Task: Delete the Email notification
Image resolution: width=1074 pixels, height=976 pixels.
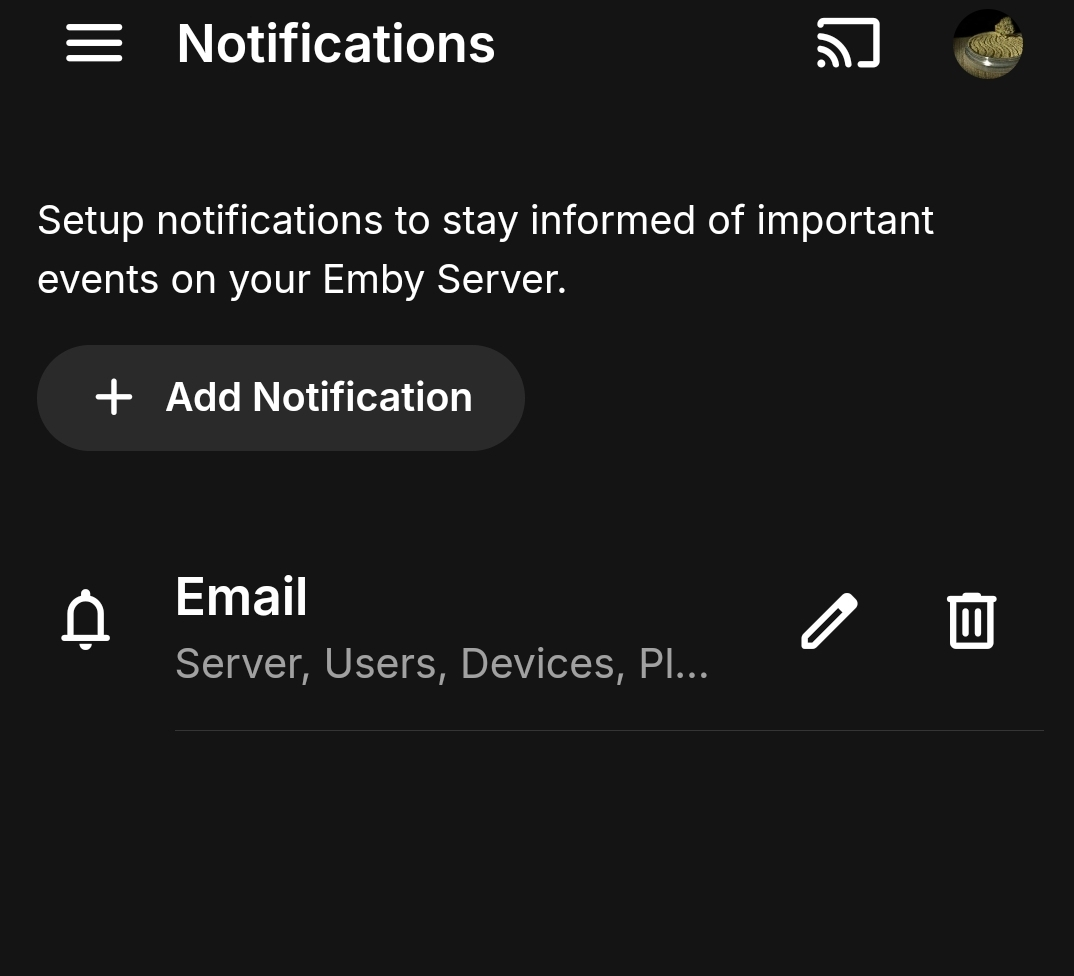Action: [x=971, y=622]
